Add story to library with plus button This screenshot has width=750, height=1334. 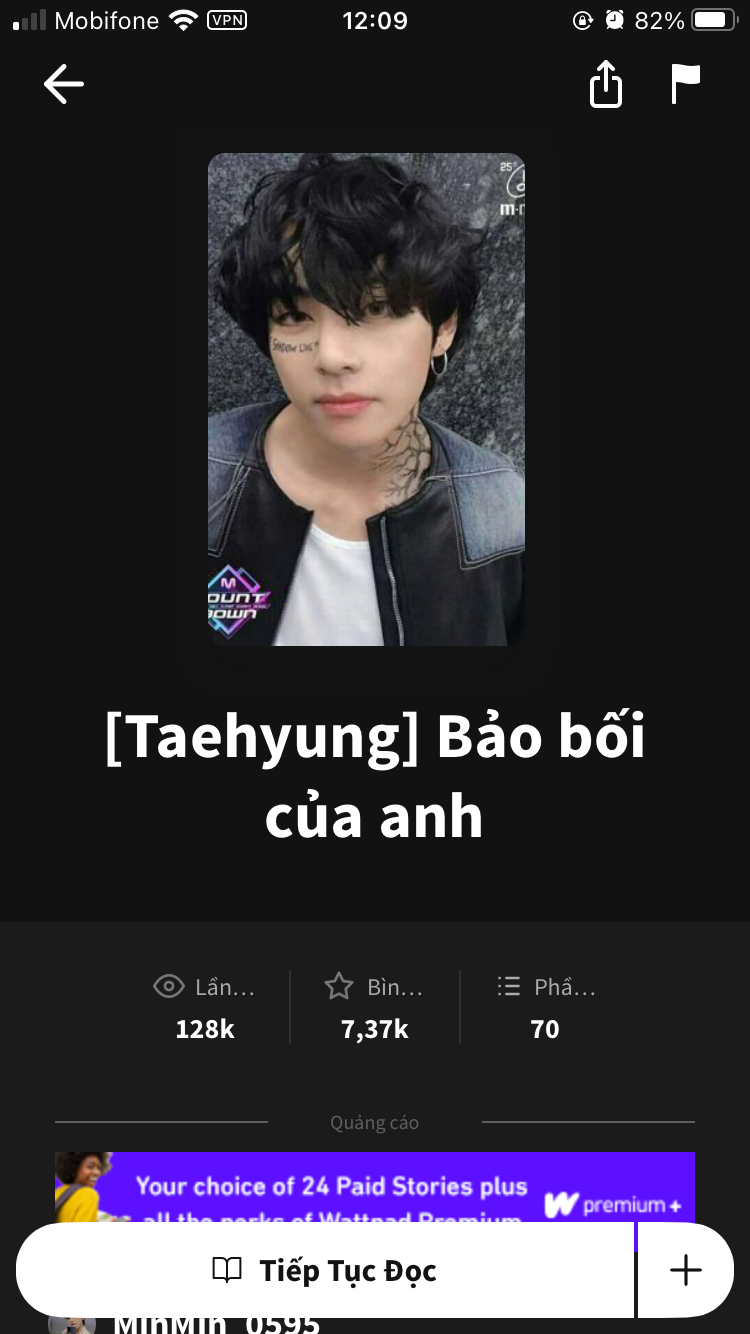coord(686,1270)
